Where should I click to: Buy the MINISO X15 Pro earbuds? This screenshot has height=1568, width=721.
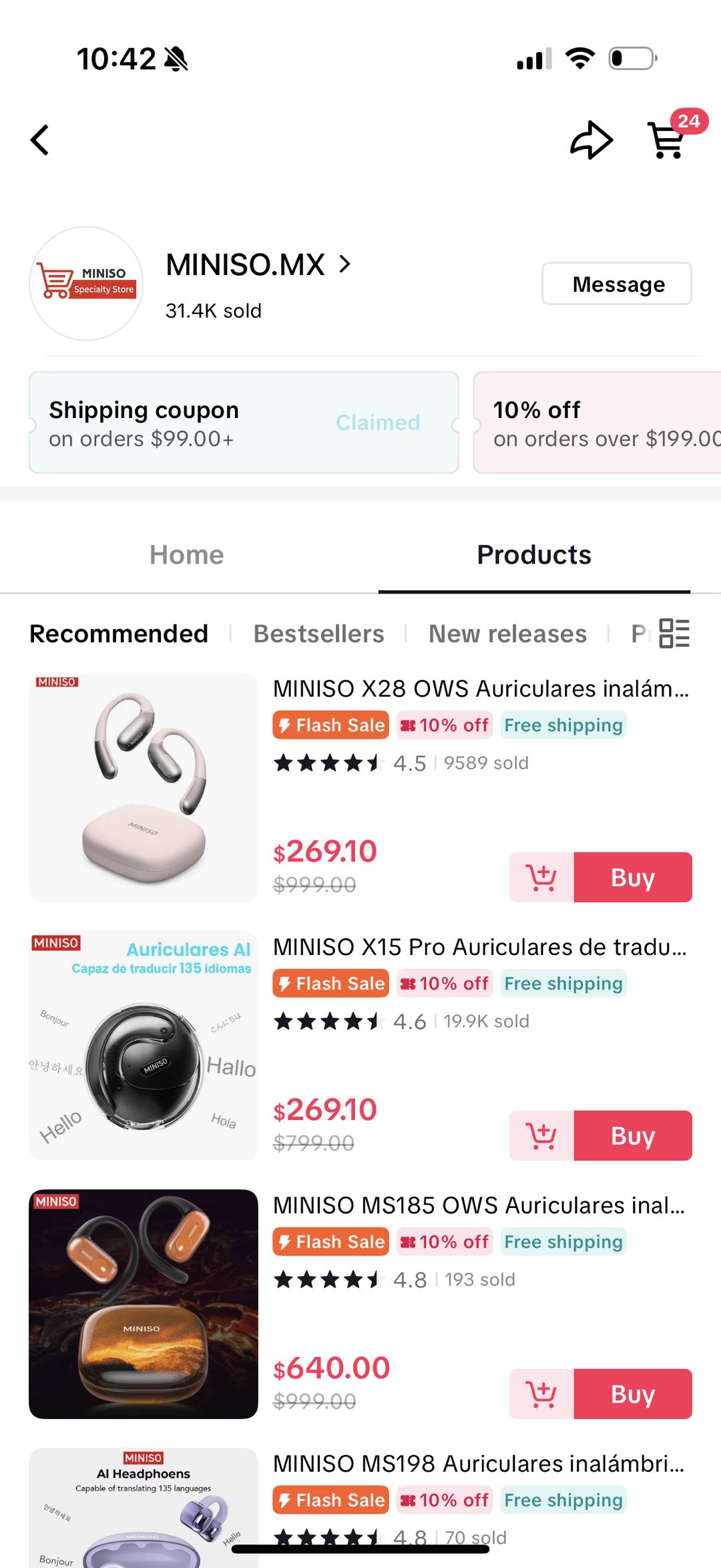coord(633,1136)
